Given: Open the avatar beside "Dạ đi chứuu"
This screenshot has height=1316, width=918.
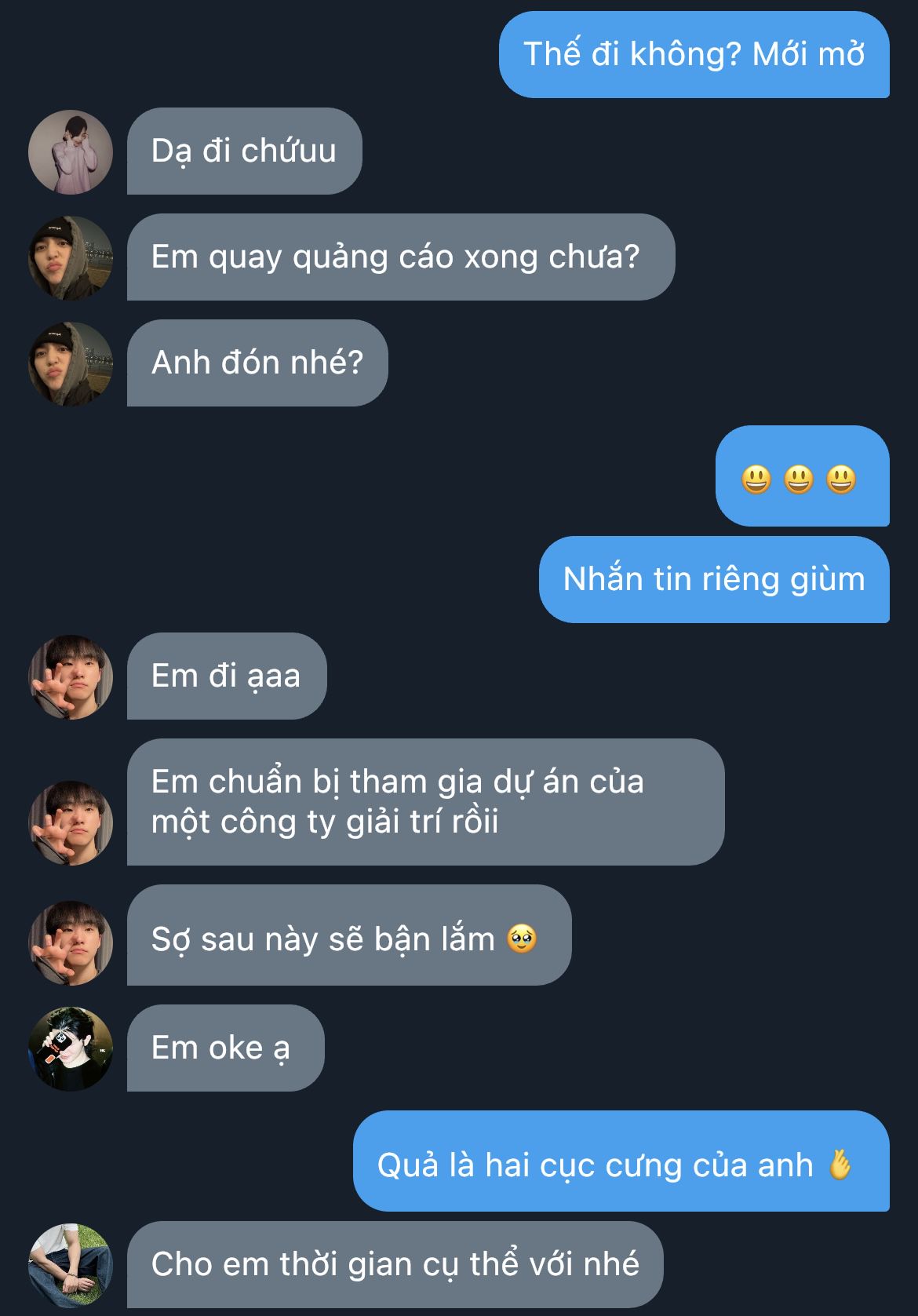Looking at the screenshot, I should (x=71, y=151).
